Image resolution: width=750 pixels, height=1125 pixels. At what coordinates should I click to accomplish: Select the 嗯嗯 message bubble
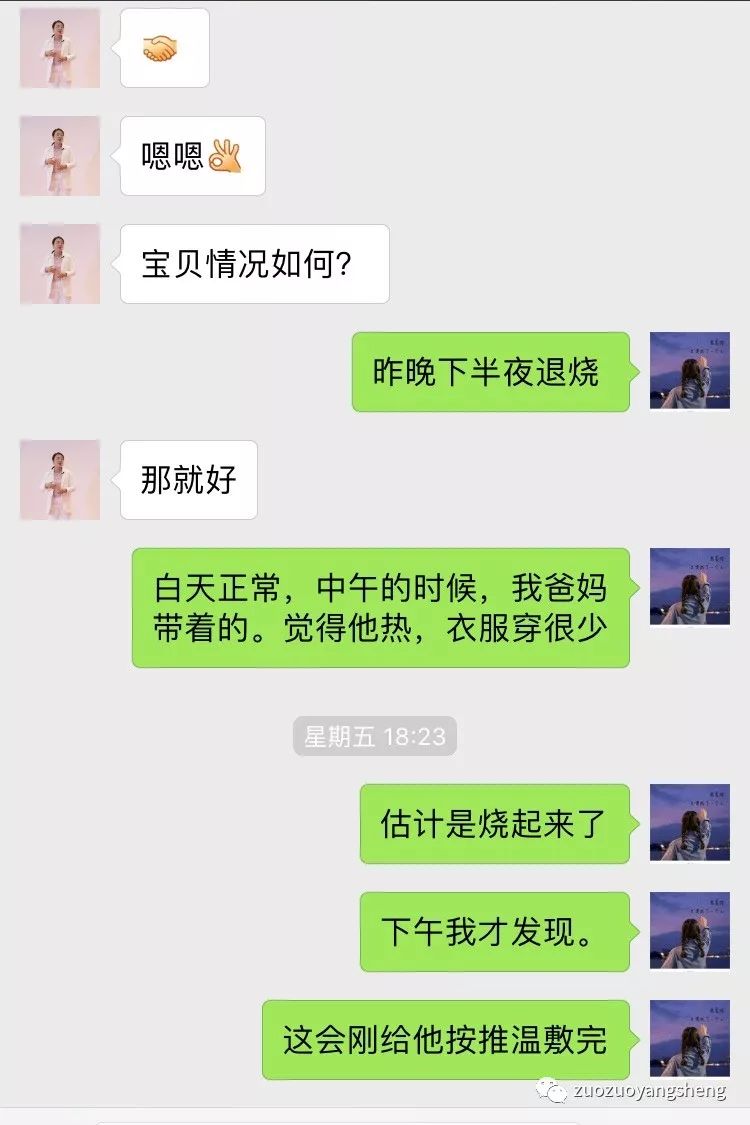[x=192, y=155]
